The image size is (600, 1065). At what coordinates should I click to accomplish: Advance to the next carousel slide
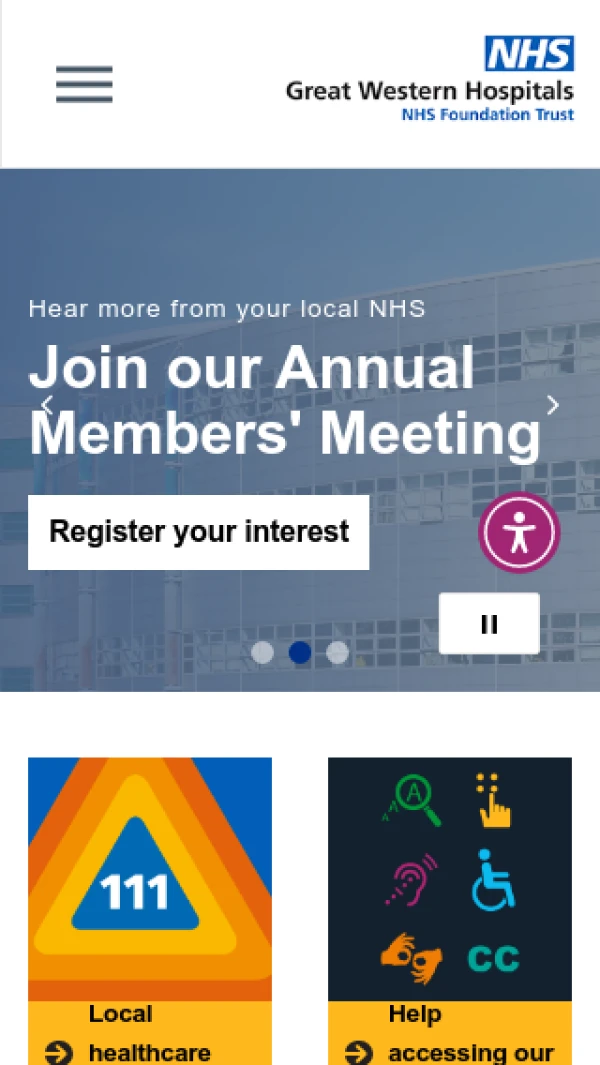tap(552, 405)
